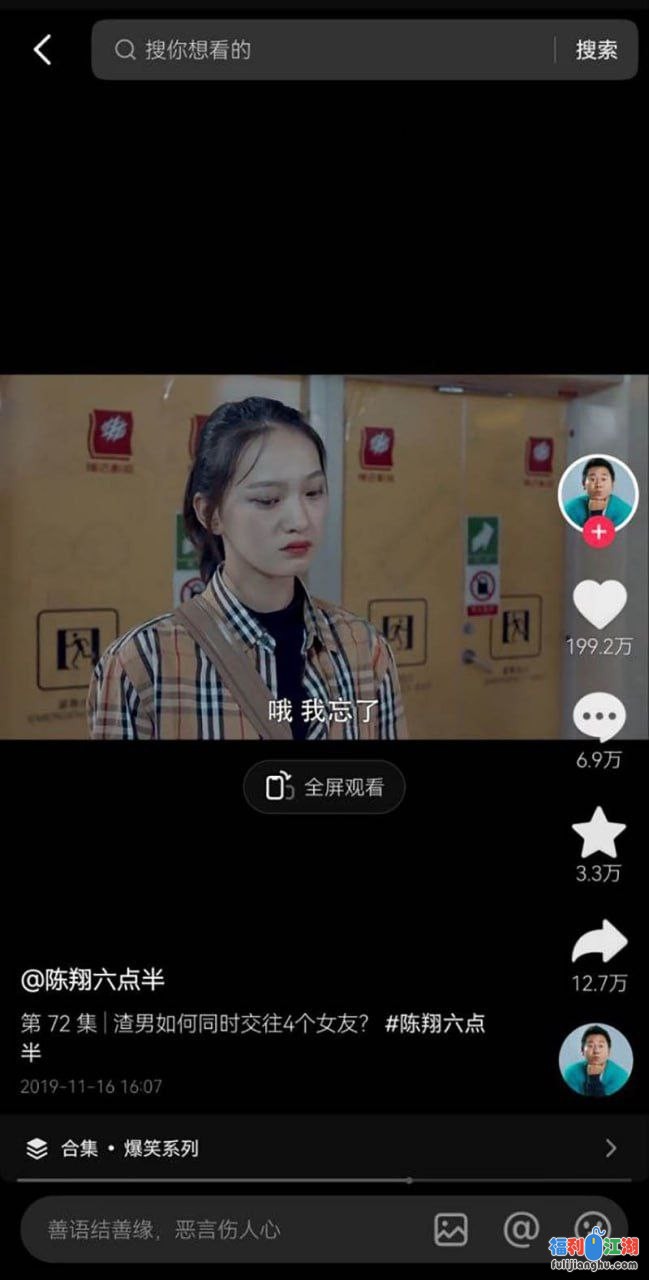This screenshot has height=1280, width=649.
Task: Attach a picture to the comment
Action: (451, 1229)
